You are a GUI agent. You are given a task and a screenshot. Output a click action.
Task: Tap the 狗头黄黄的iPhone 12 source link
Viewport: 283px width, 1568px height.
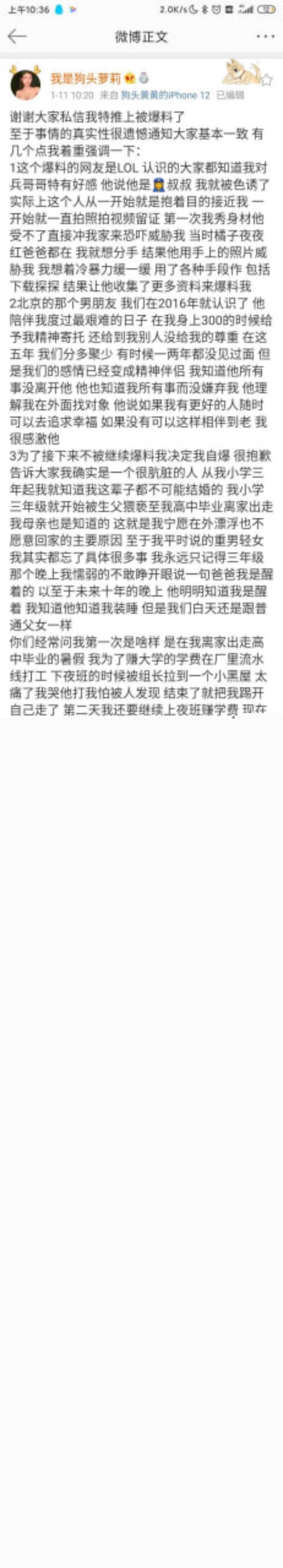(165, 95)
